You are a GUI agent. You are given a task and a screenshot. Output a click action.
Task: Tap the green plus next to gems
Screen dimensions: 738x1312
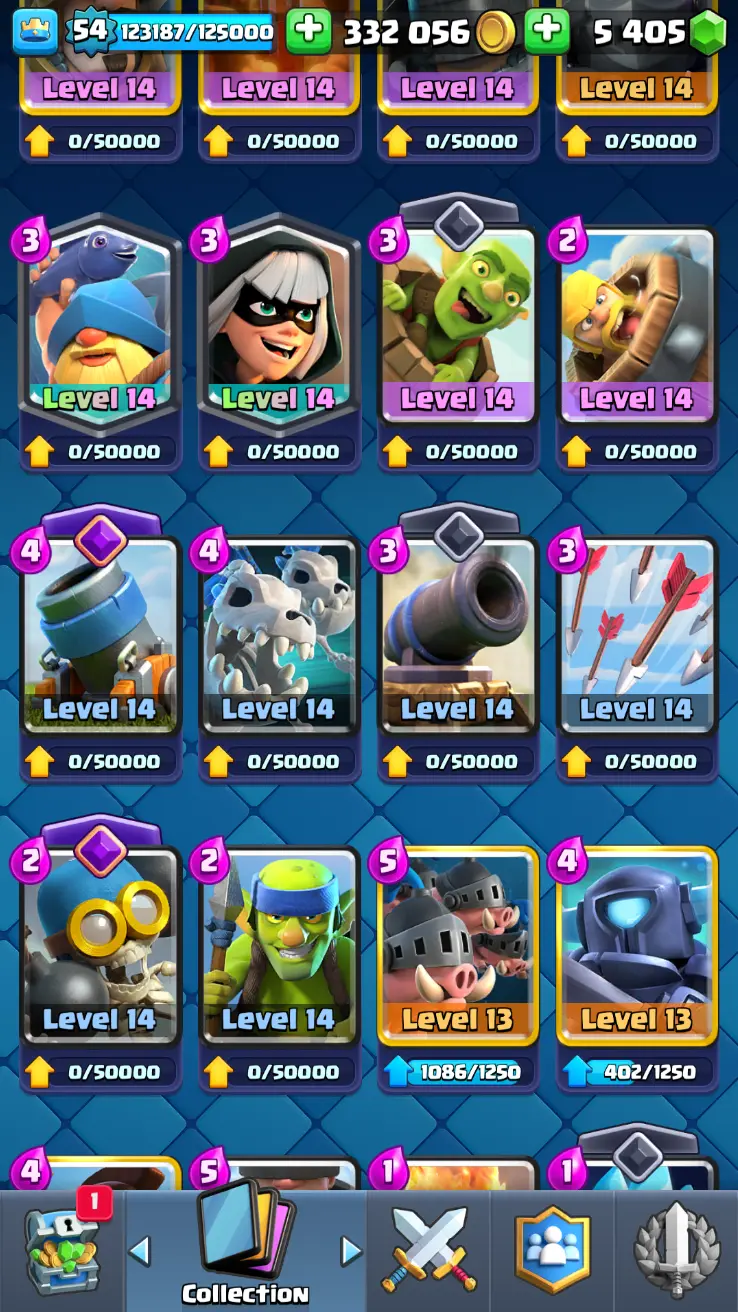point(547,32)
